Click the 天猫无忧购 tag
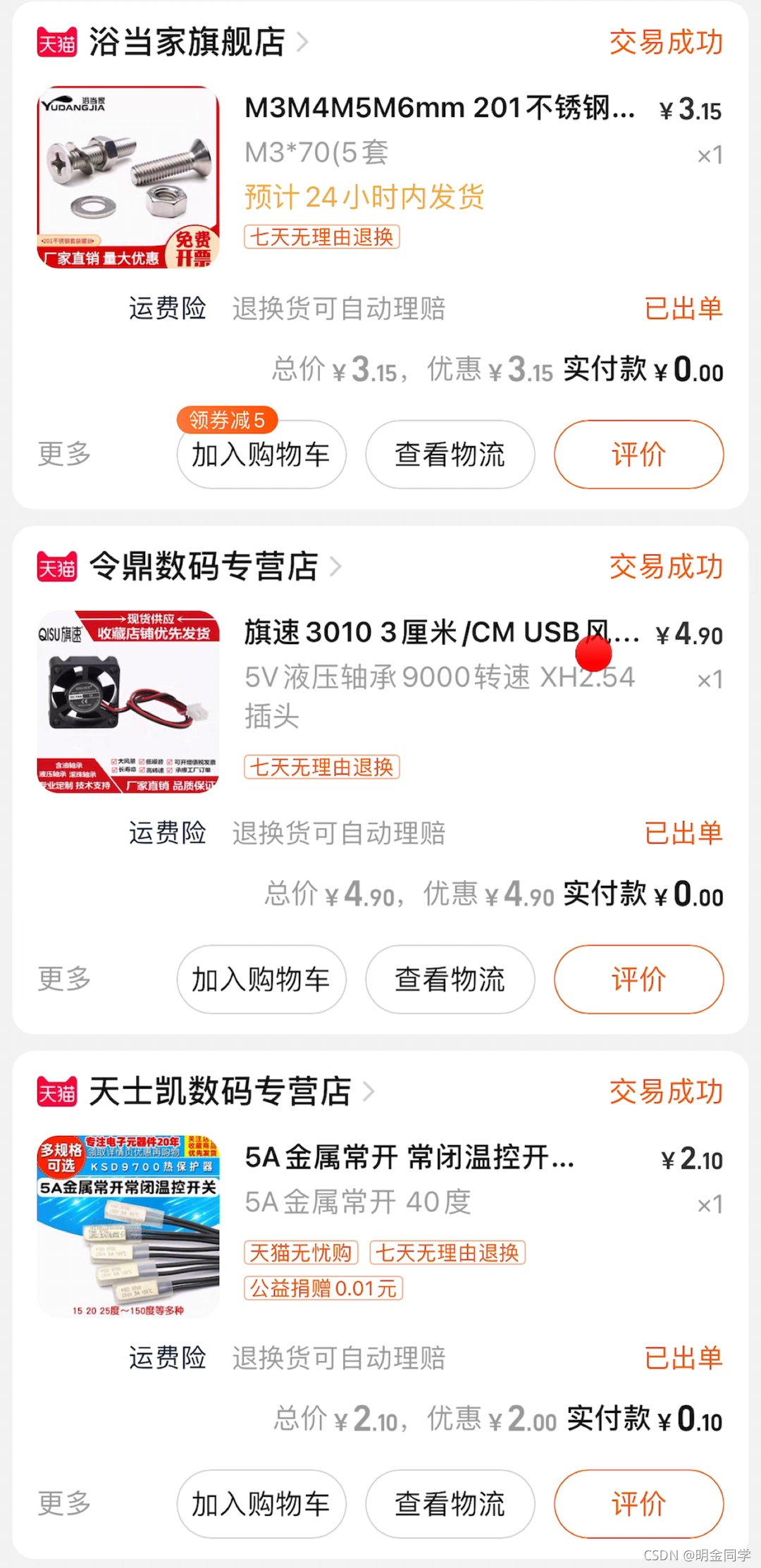 pos(302,1252)
